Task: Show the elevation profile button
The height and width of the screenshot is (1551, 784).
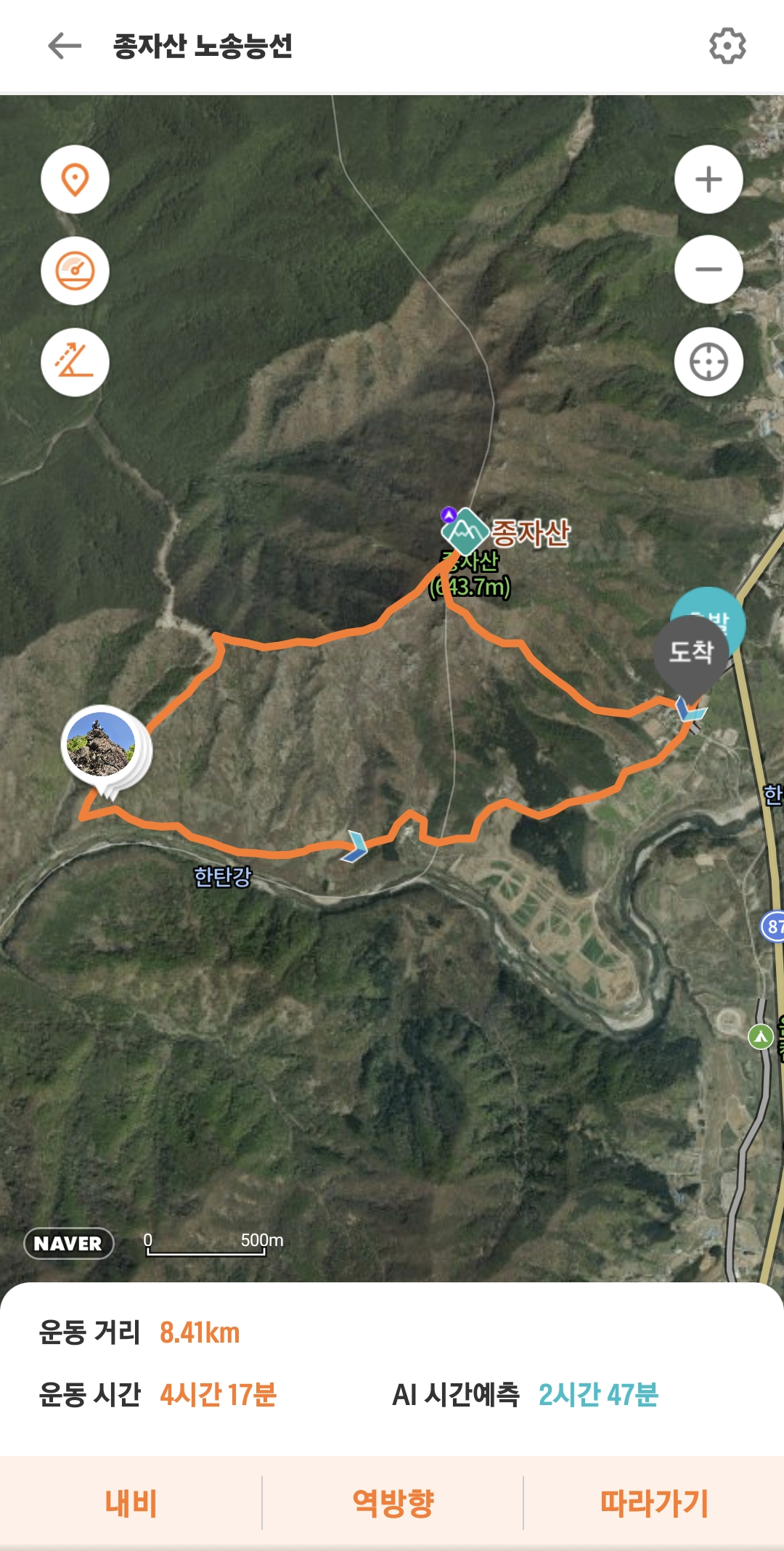Action: (x=75, y=362)
